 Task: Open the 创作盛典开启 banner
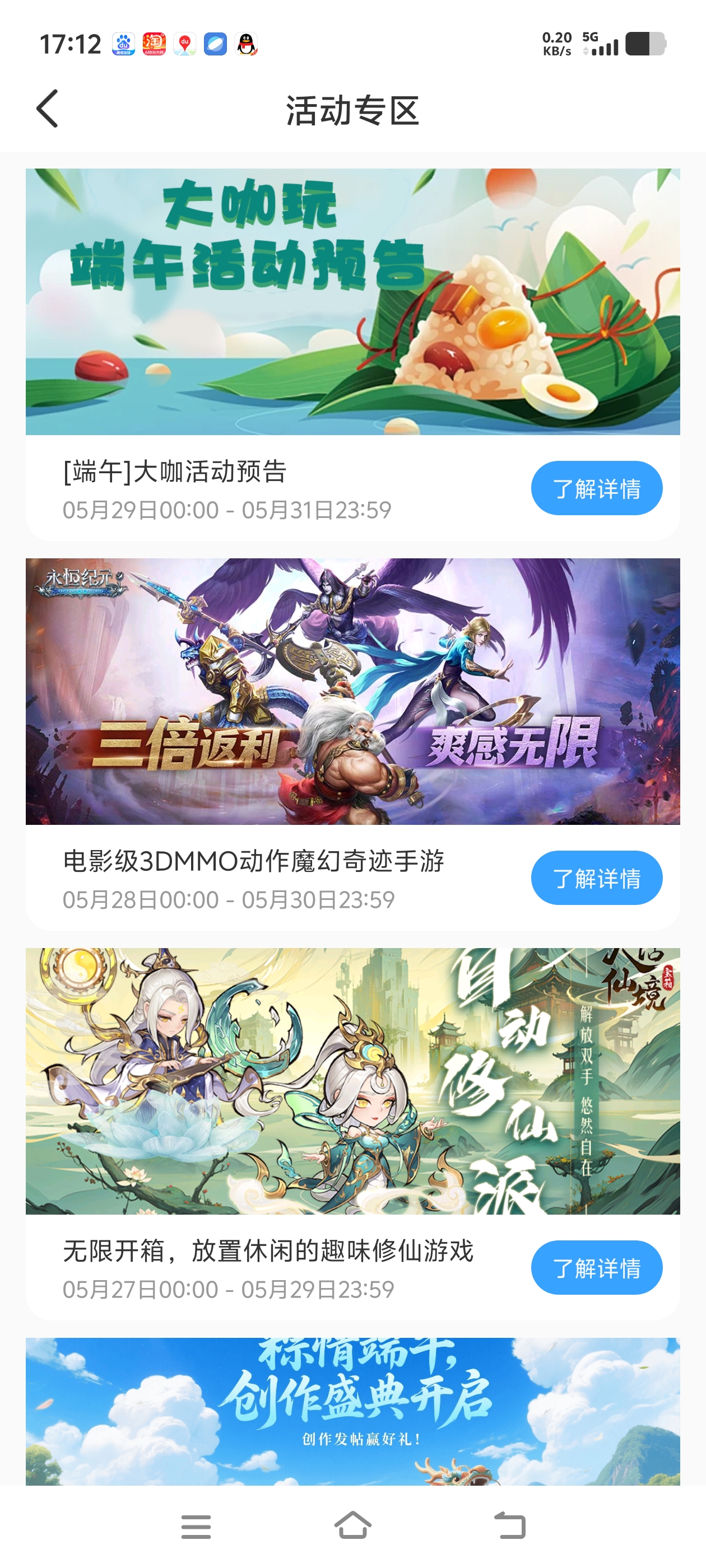(x=352, y=1411)
